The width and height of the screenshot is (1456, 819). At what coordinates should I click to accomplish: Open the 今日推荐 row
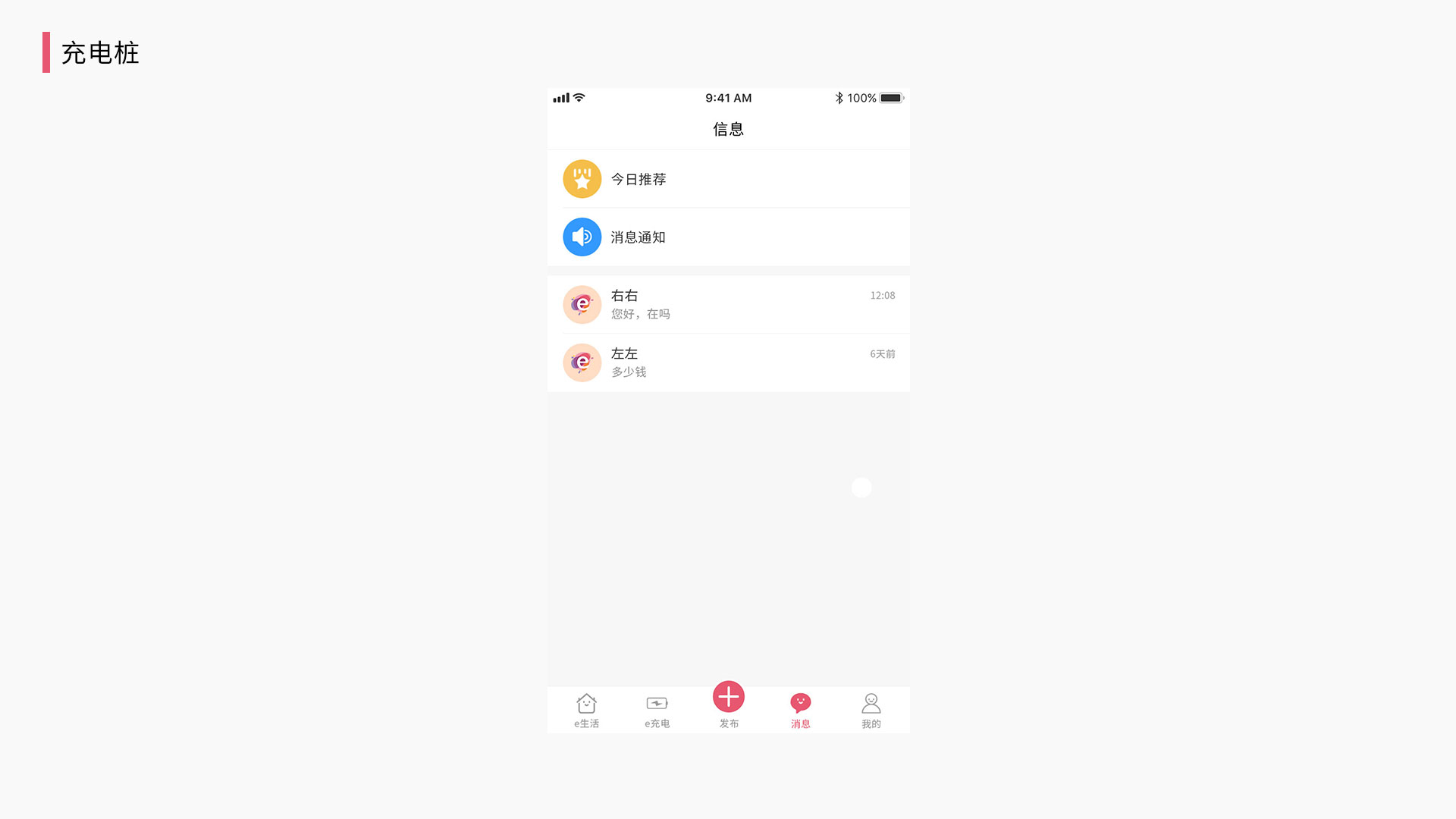728,179
